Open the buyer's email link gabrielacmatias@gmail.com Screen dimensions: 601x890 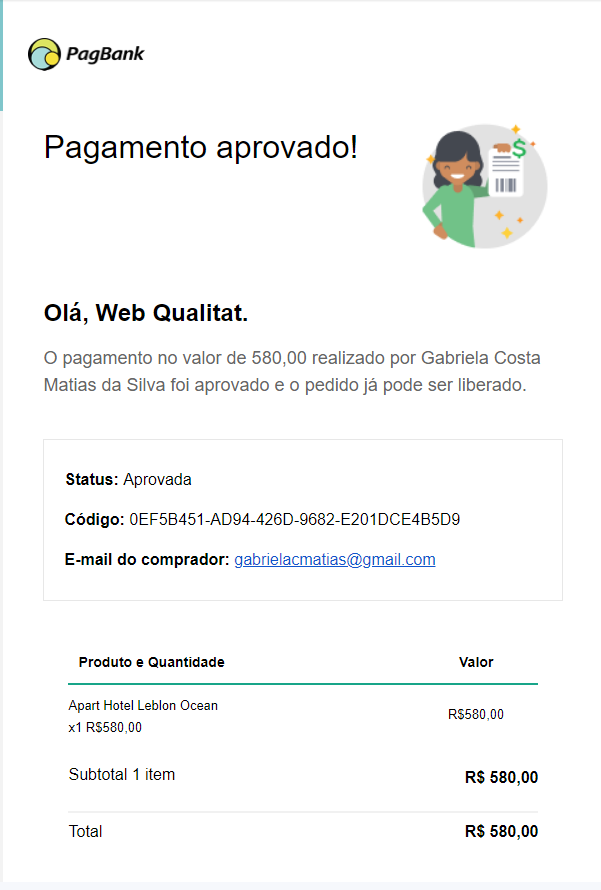[334, 560]
